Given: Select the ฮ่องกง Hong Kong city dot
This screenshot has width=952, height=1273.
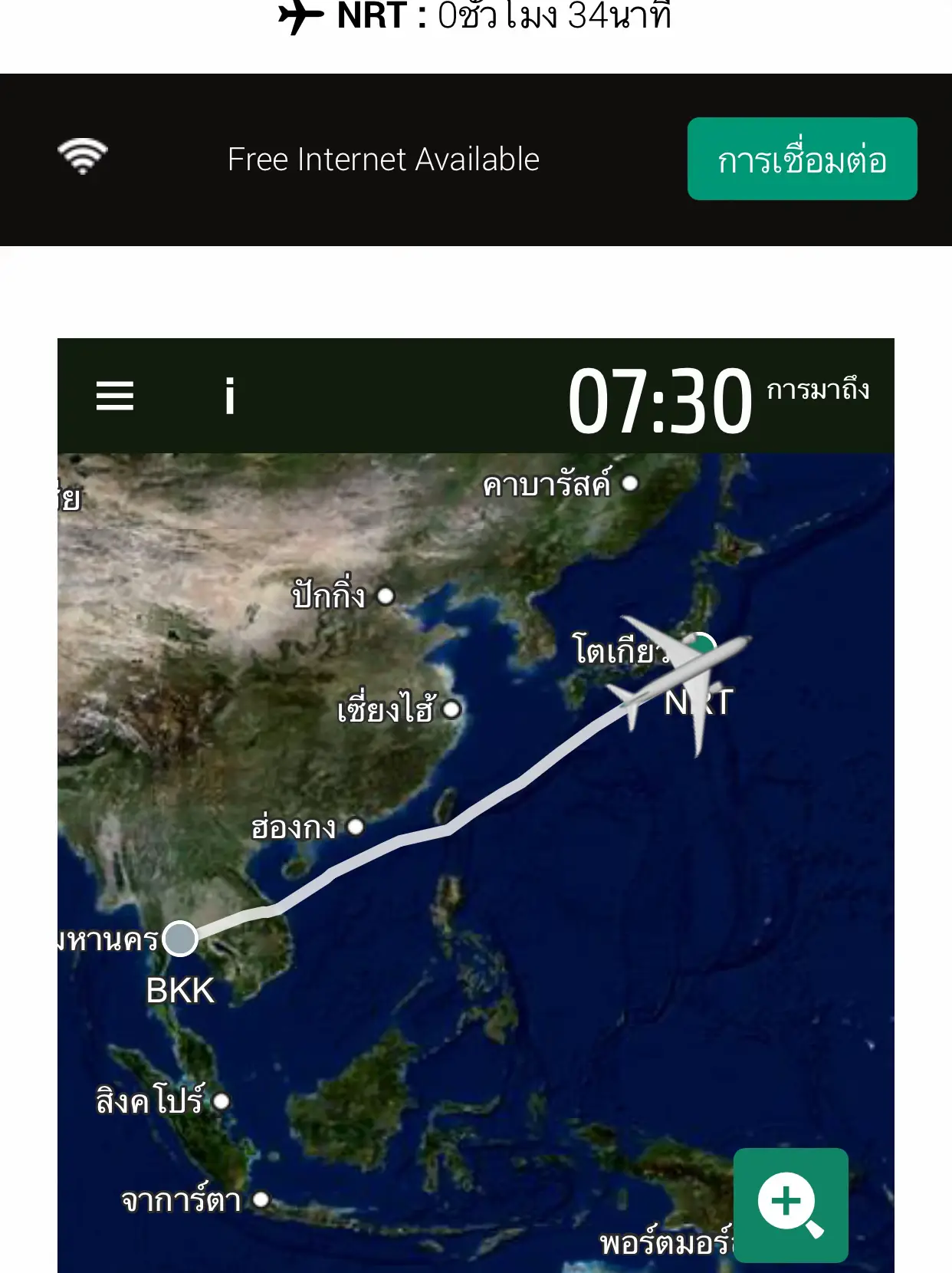Looking at the screenshot, I should click(x=355, y=827).
